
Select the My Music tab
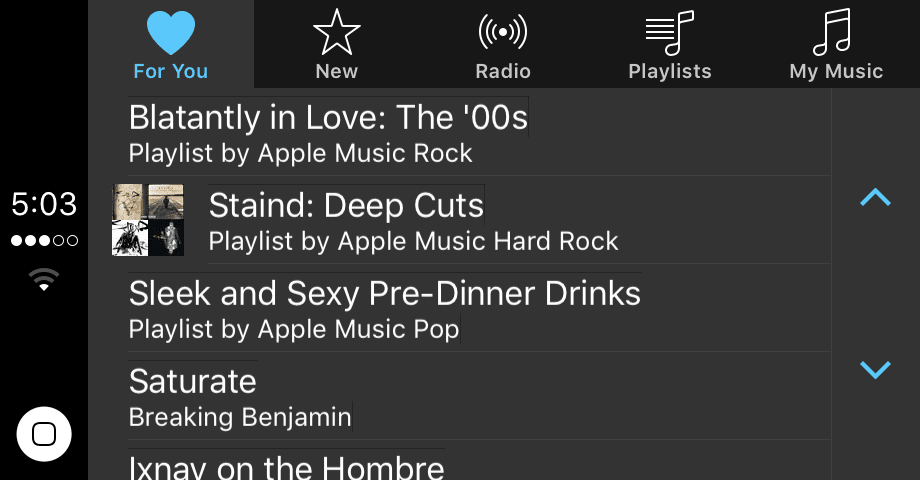coord(836,45)
